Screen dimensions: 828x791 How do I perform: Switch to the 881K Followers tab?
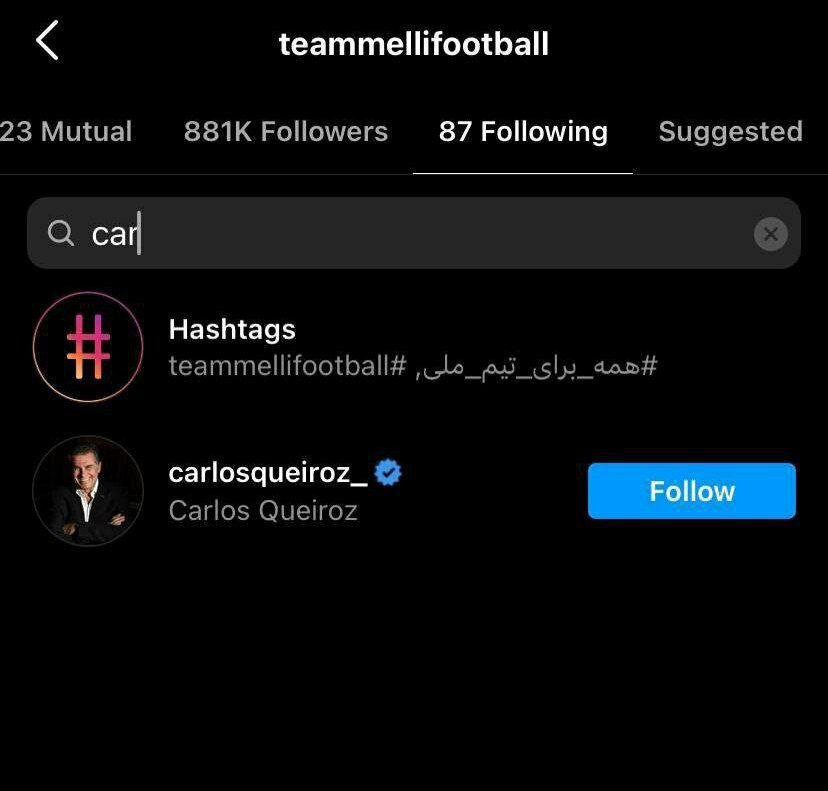click(x=285, y=132)
